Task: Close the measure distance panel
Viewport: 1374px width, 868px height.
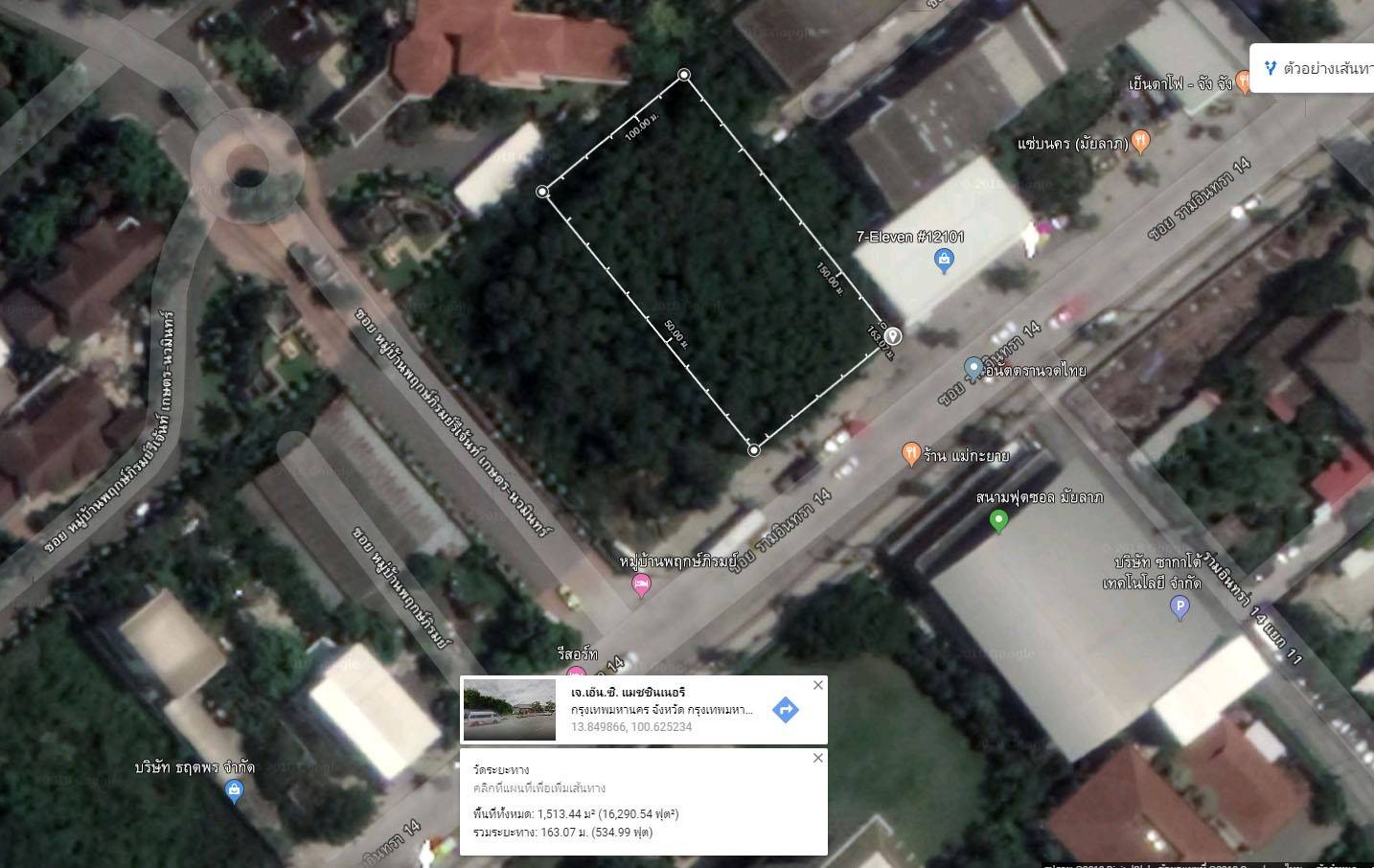Action: click(817, 758)
